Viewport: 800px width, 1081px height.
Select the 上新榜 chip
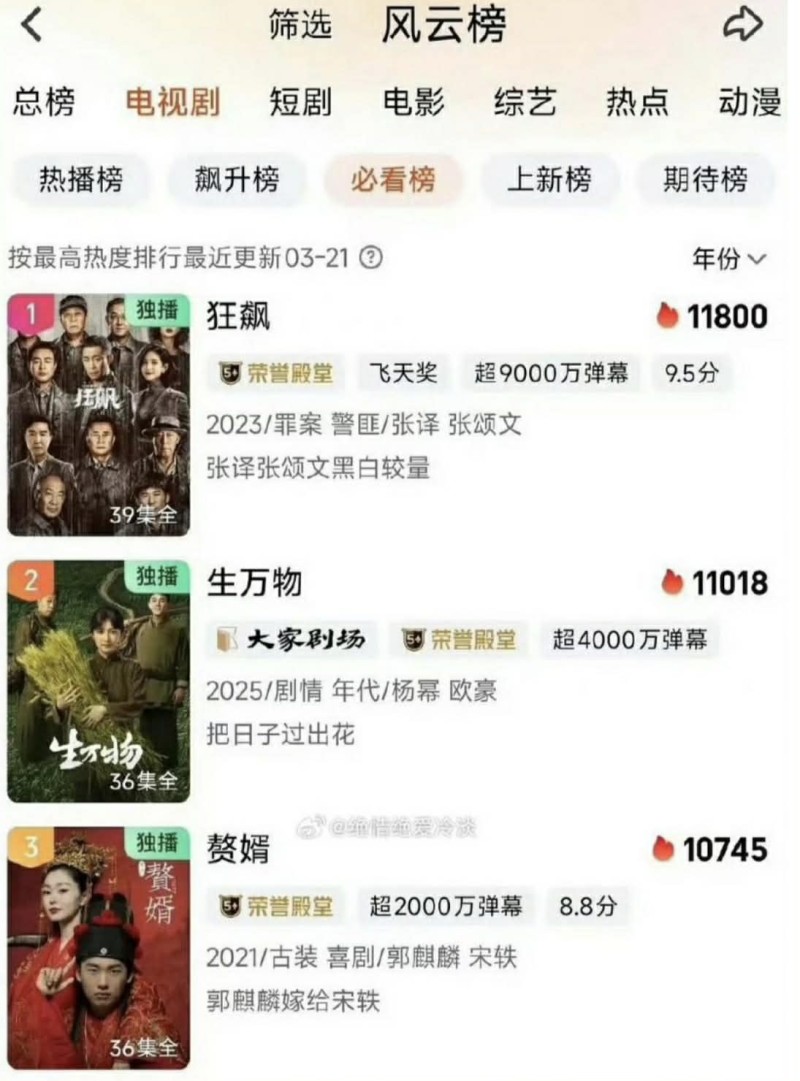click(x=550, y=180)
